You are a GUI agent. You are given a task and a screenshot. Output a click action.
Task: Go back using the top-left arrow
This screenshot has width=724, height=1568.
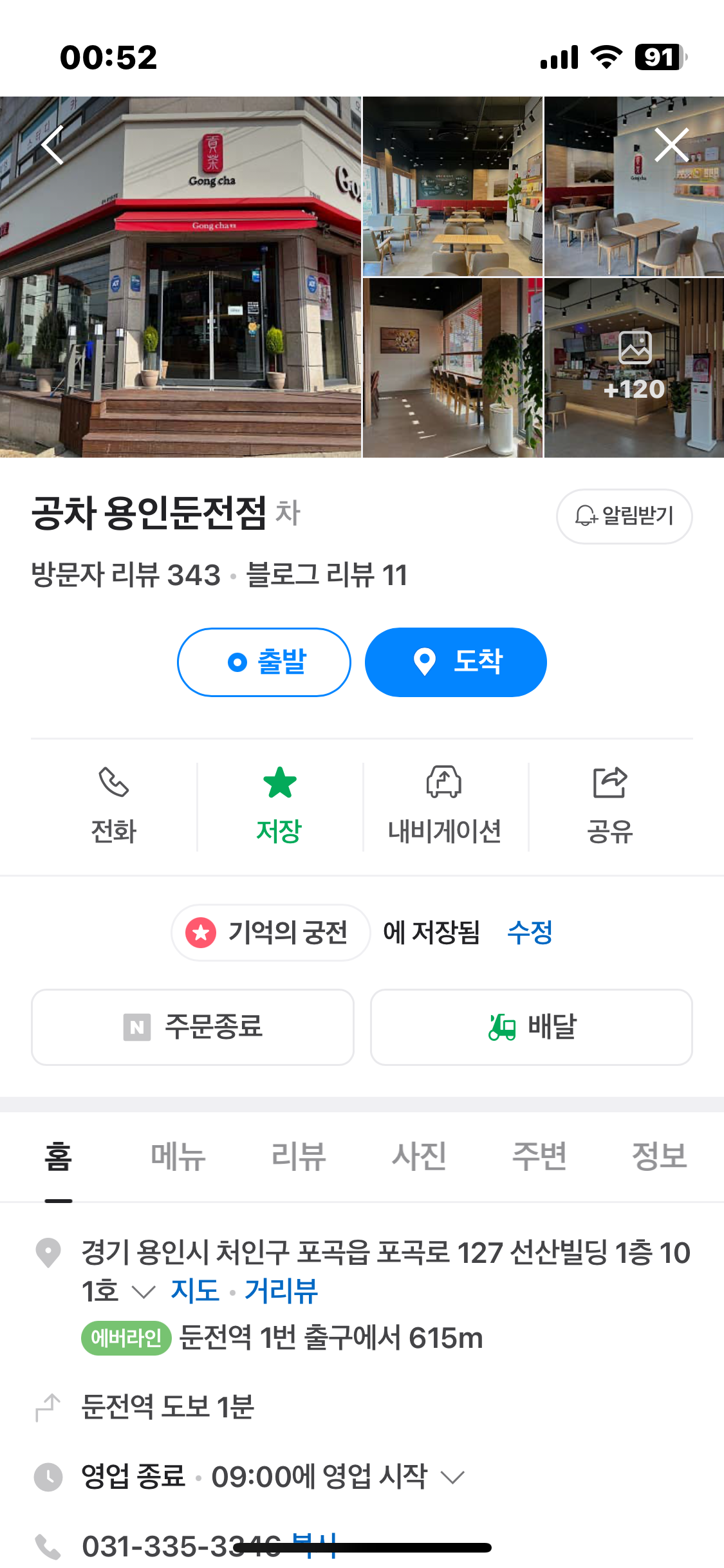tap(53, 145)
